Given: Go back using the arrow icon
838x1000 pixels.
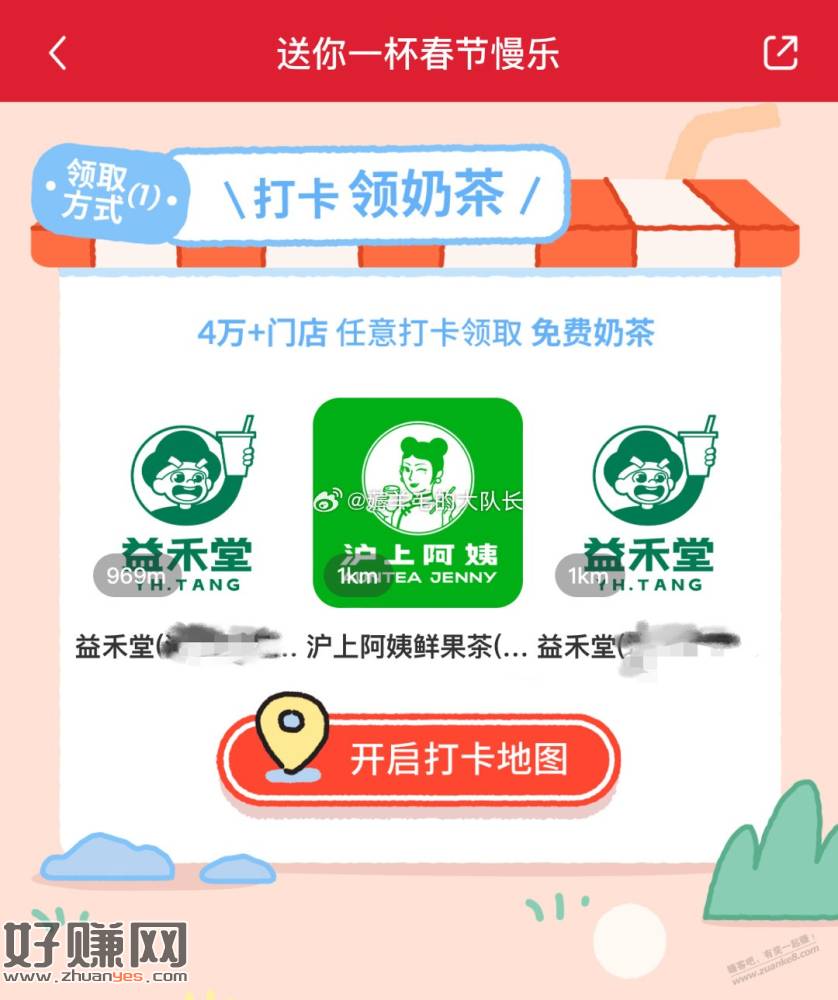Looking at the screenshot, I should coord(58,52).
